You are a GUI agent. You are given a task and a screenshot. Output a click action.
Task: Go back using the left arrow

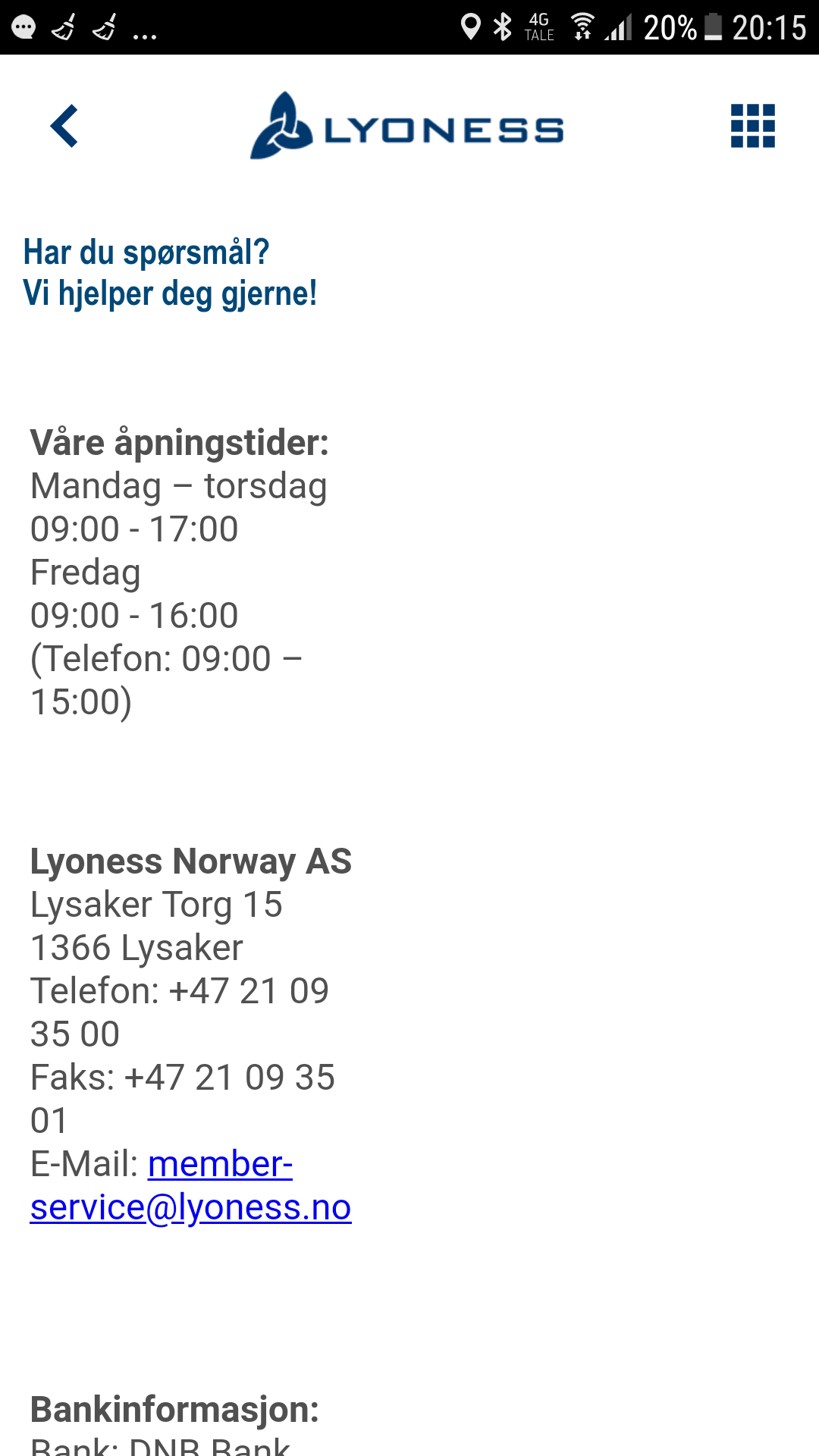pyautogui.click(x=64, y=126)
